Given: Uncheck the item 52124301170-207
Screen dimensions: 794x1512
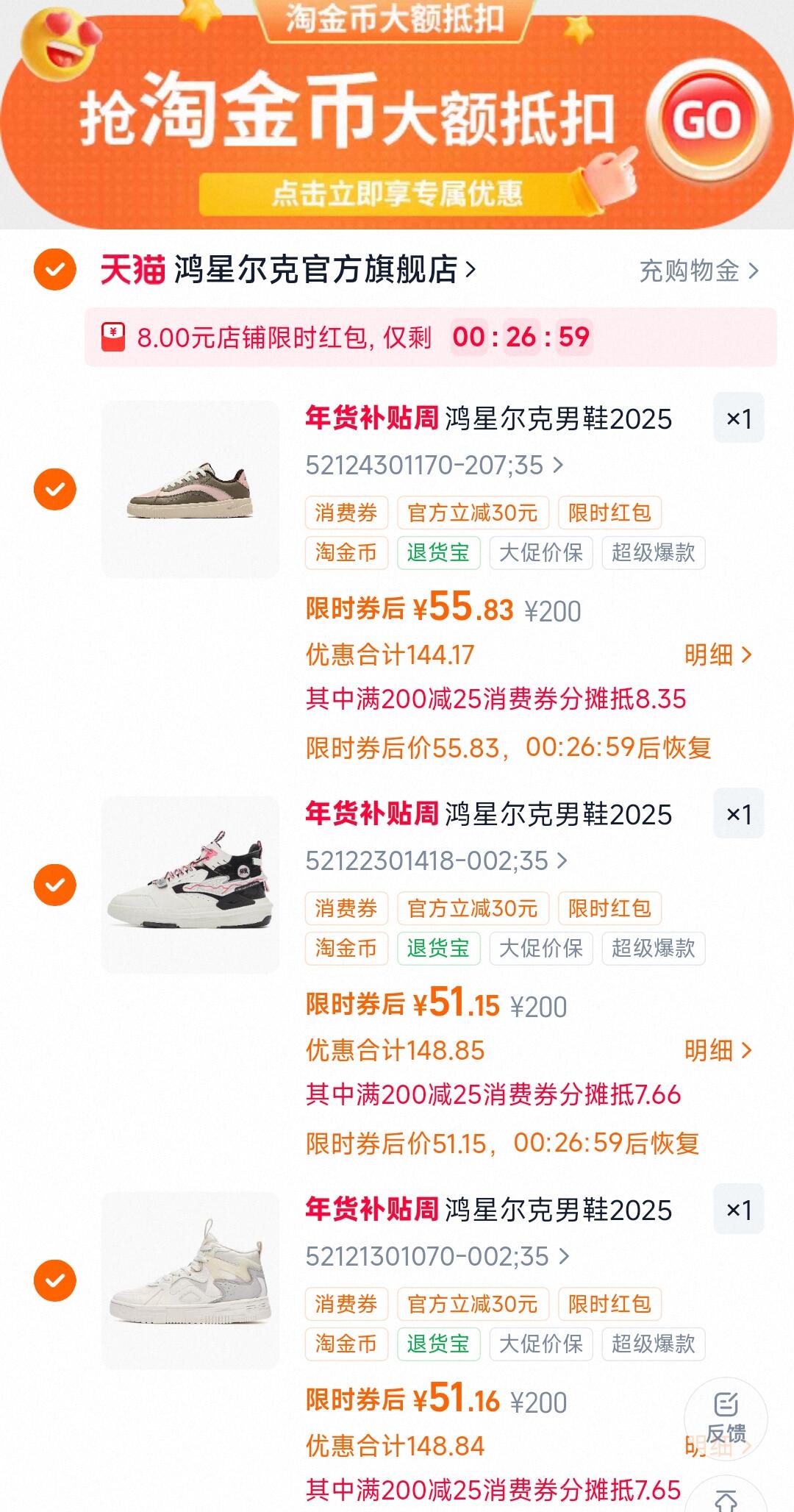Looking at the screenshot, I should click(55, 489).
